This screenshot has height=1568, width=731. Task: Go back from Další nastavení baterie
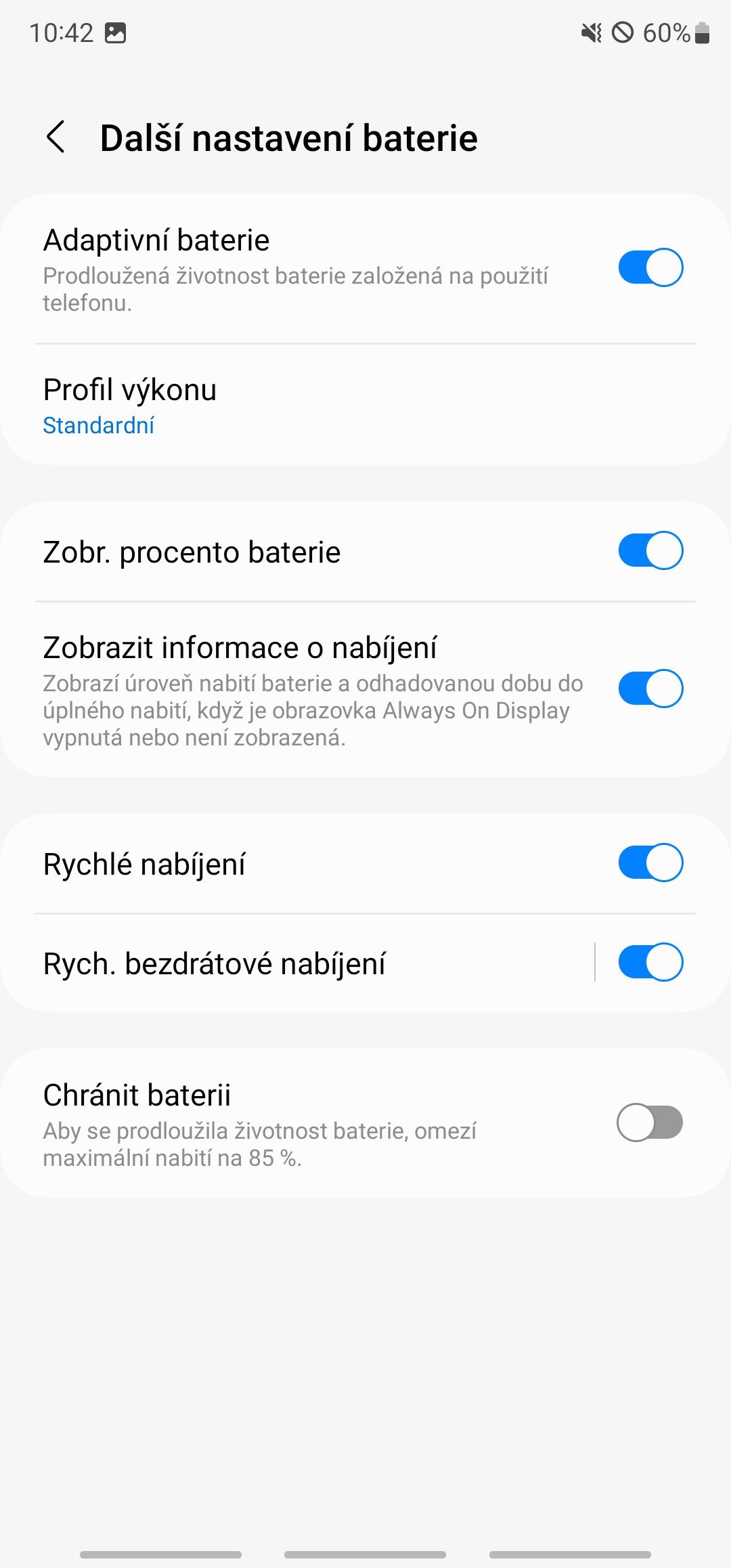(56, 137)
